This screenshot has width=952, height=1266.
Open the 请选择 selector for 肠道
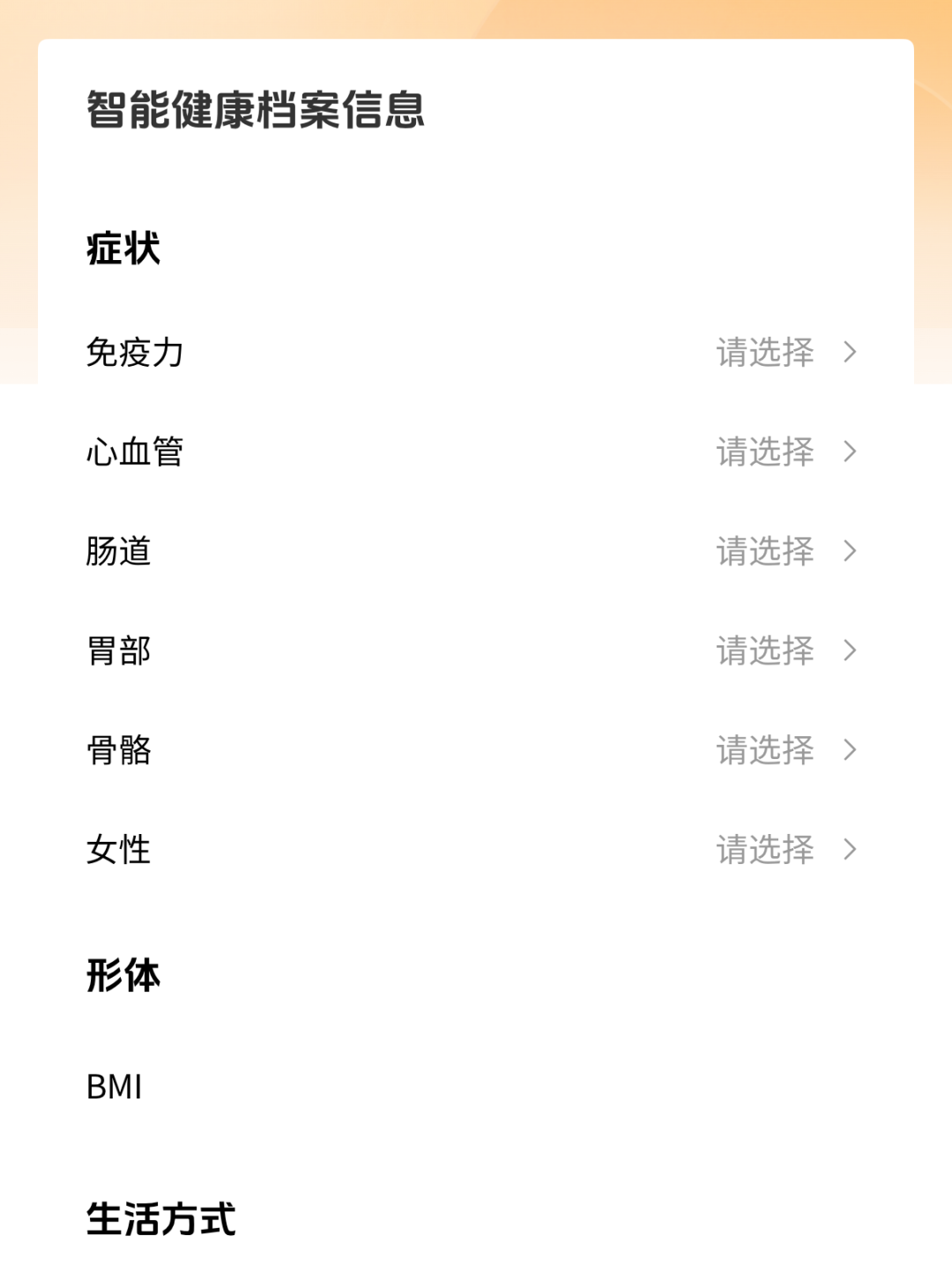pyautogui.click(x=765, y=552)
